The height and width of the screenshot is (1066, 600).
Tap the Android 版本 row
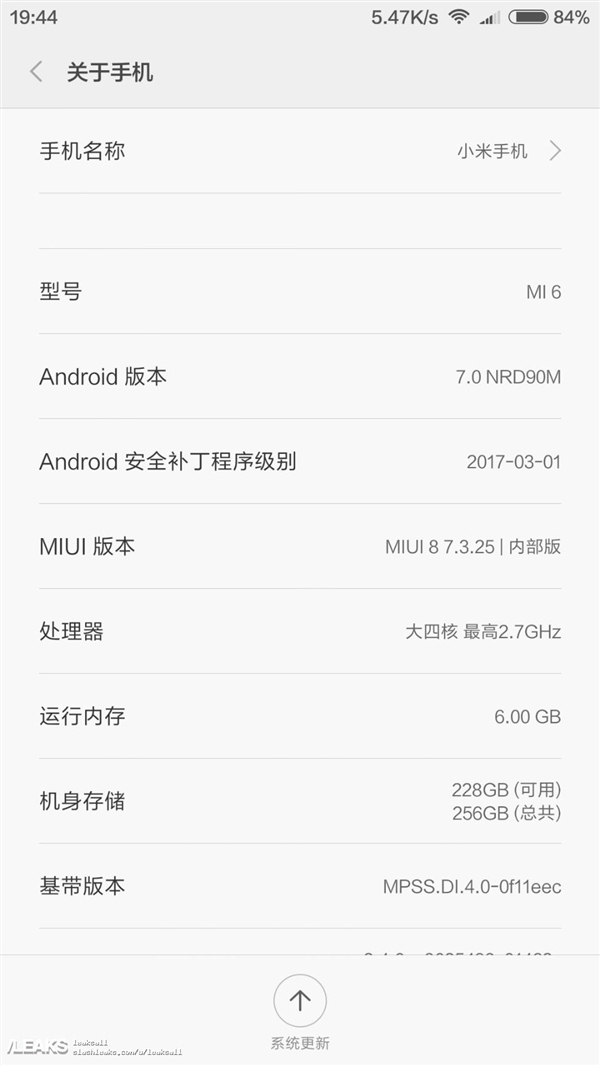click(300, 377)
